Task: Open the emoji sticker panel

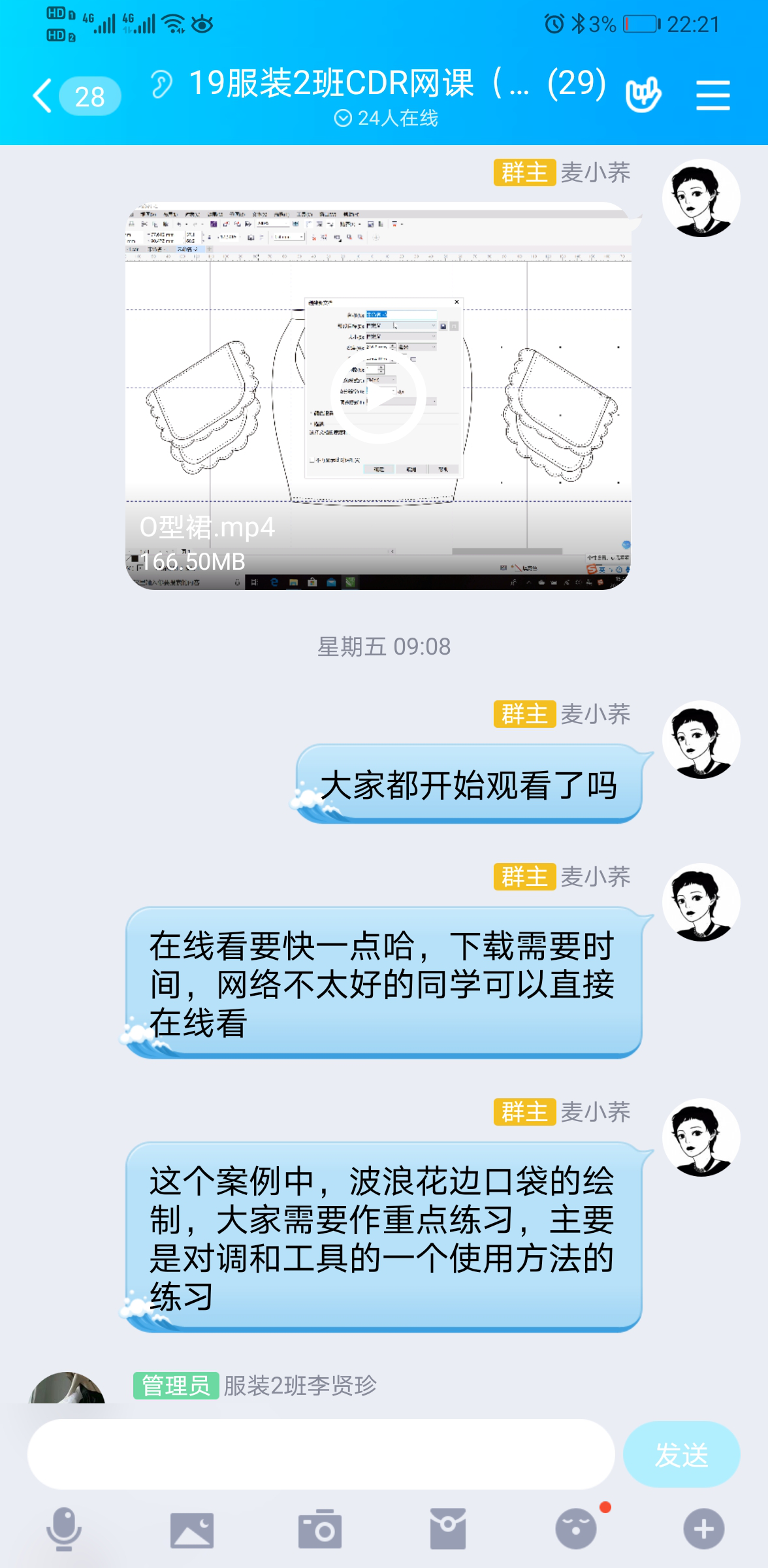Action: [576, 1529]
